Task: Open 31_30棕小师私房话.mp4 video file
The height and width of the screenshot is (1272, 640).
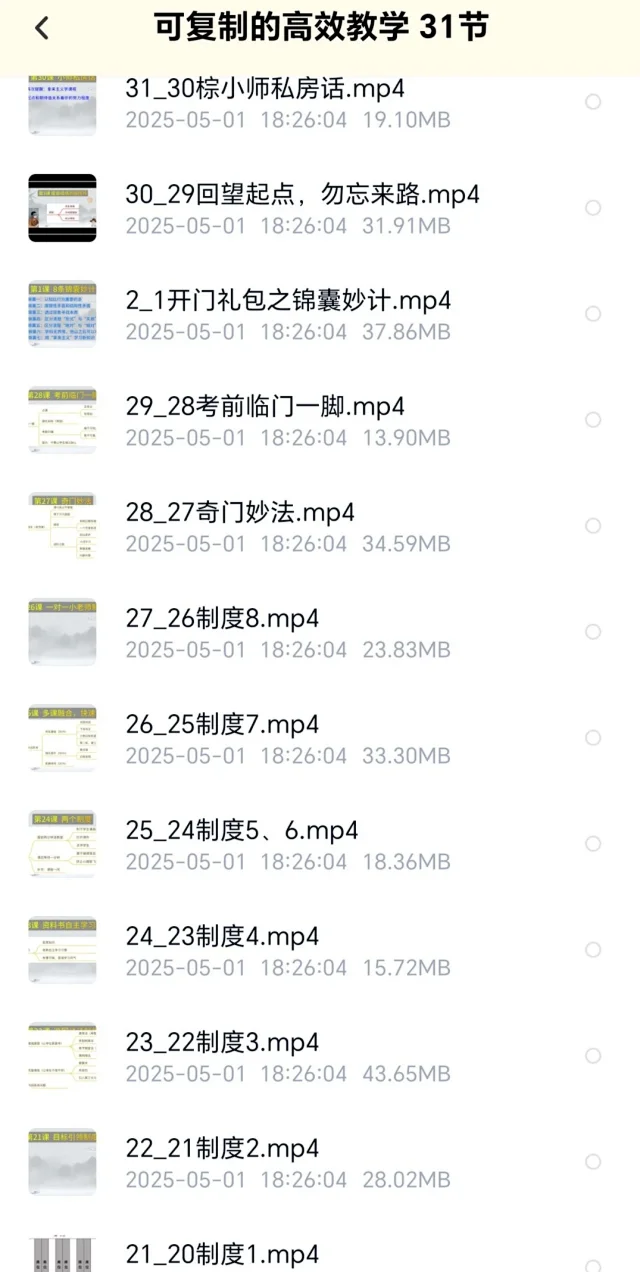Action: coord(265,88)
